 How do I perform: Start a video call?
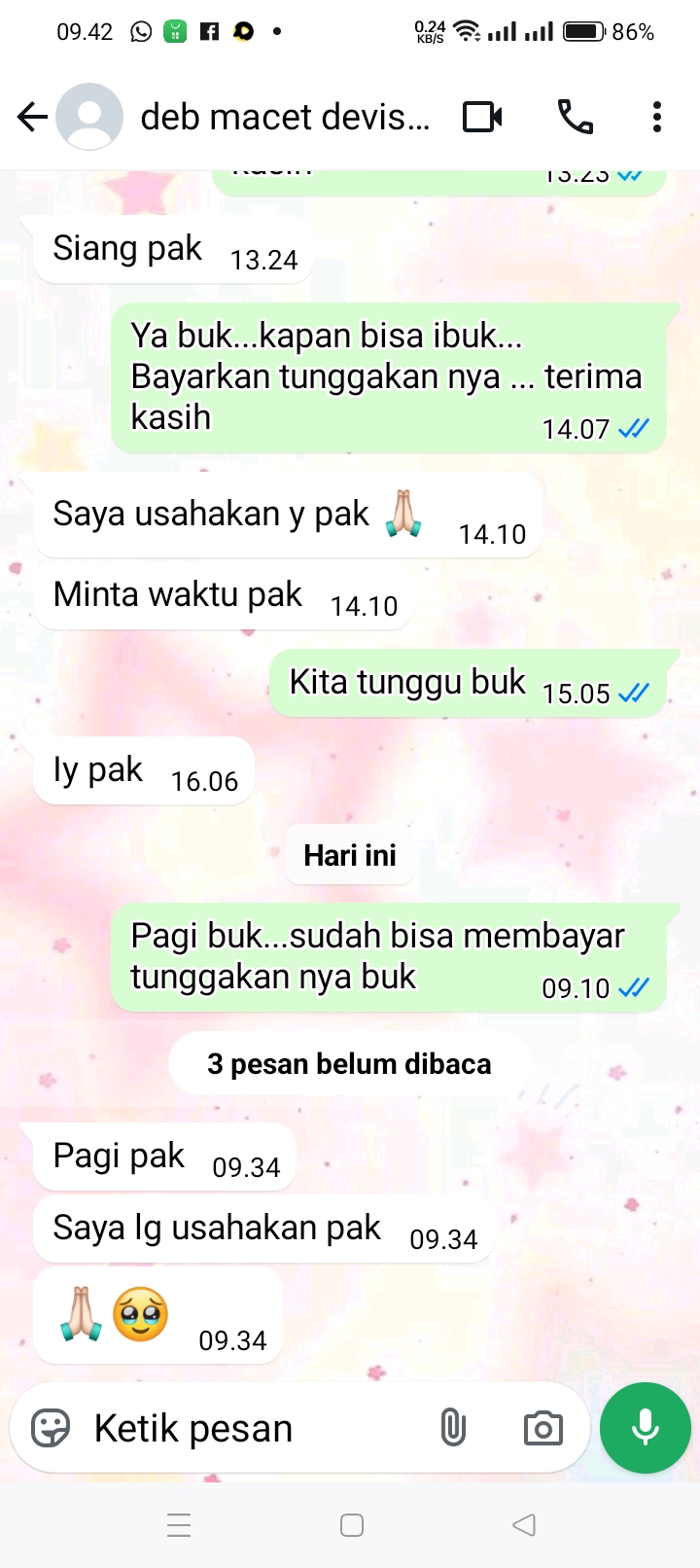482,118
